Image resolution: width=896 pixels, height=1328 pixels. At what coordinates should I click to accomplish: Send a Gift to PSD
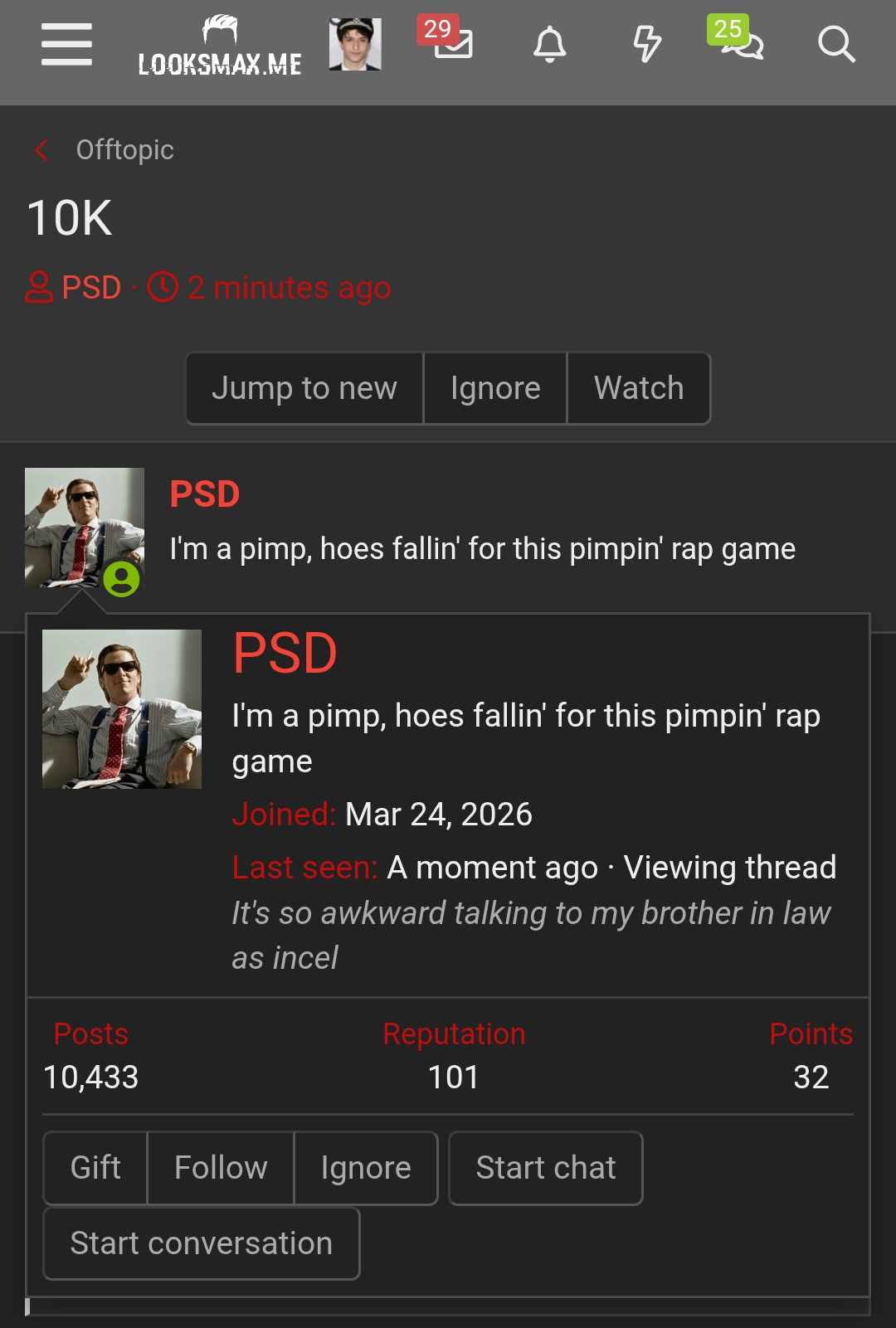tap(95, 1168)
